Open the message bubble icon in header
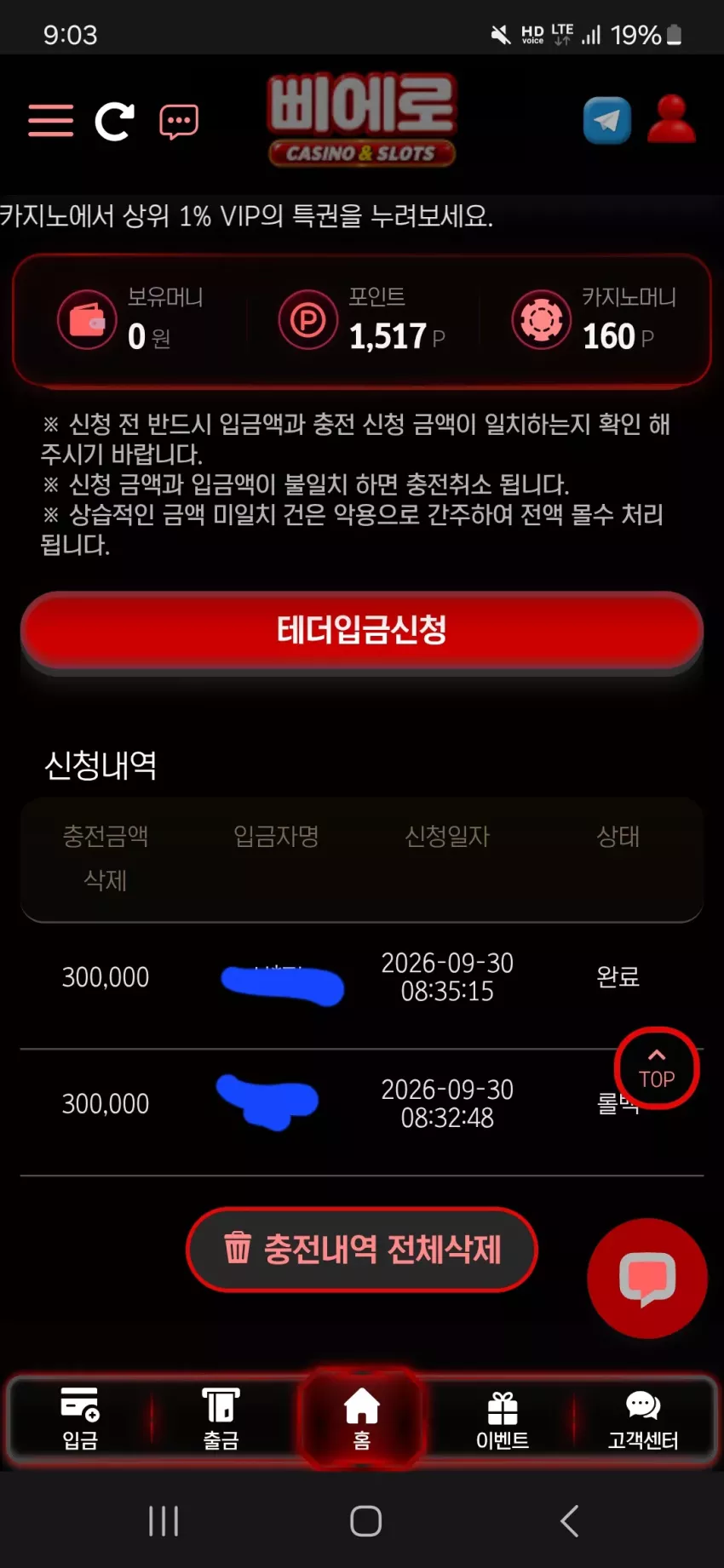Image resolution: width=724 pixels, height=1568 pixels. (179, 122)
